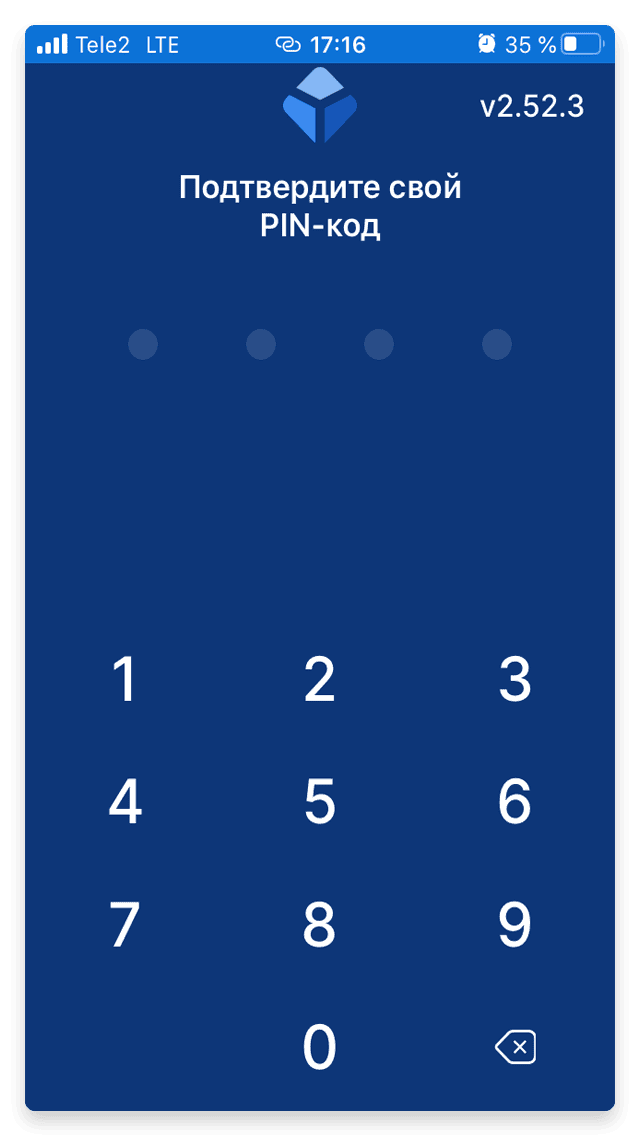This screenshot has height=1136, width=640.
Task: Select the number 6 key
Action: [x=515, y=802]
